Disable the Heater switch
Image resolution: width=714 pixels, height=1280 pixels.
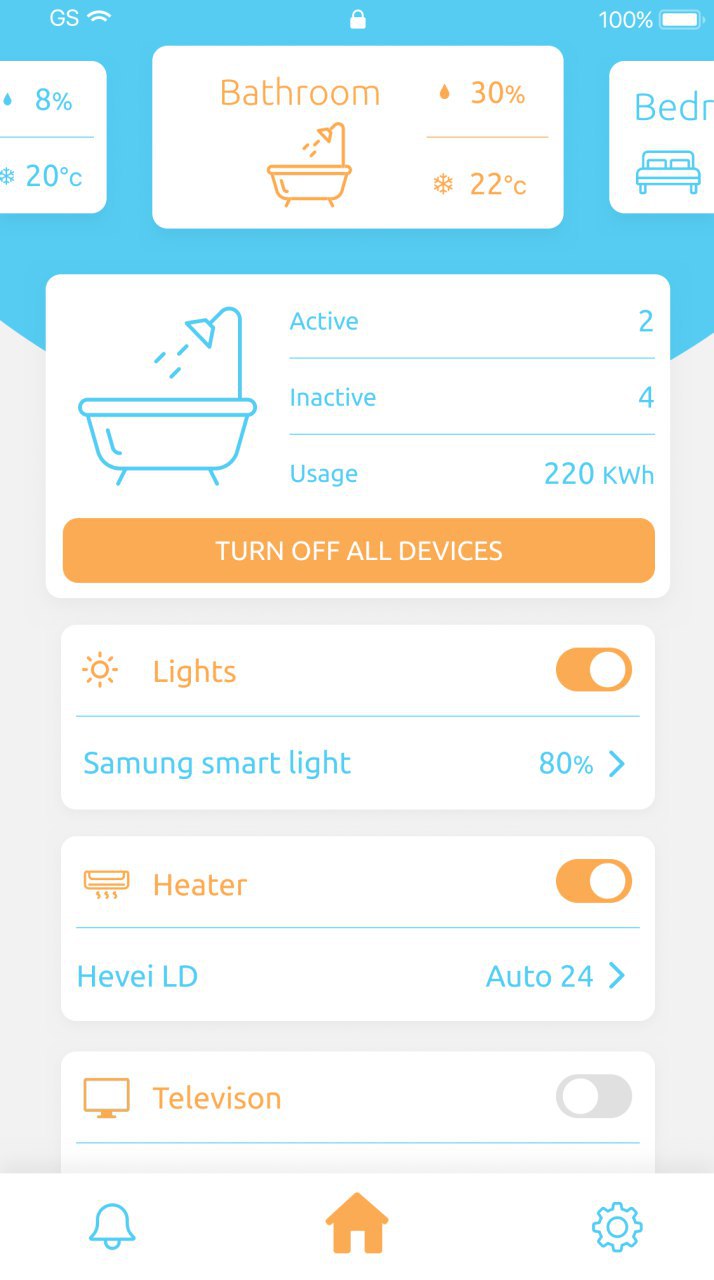[594, 882]
